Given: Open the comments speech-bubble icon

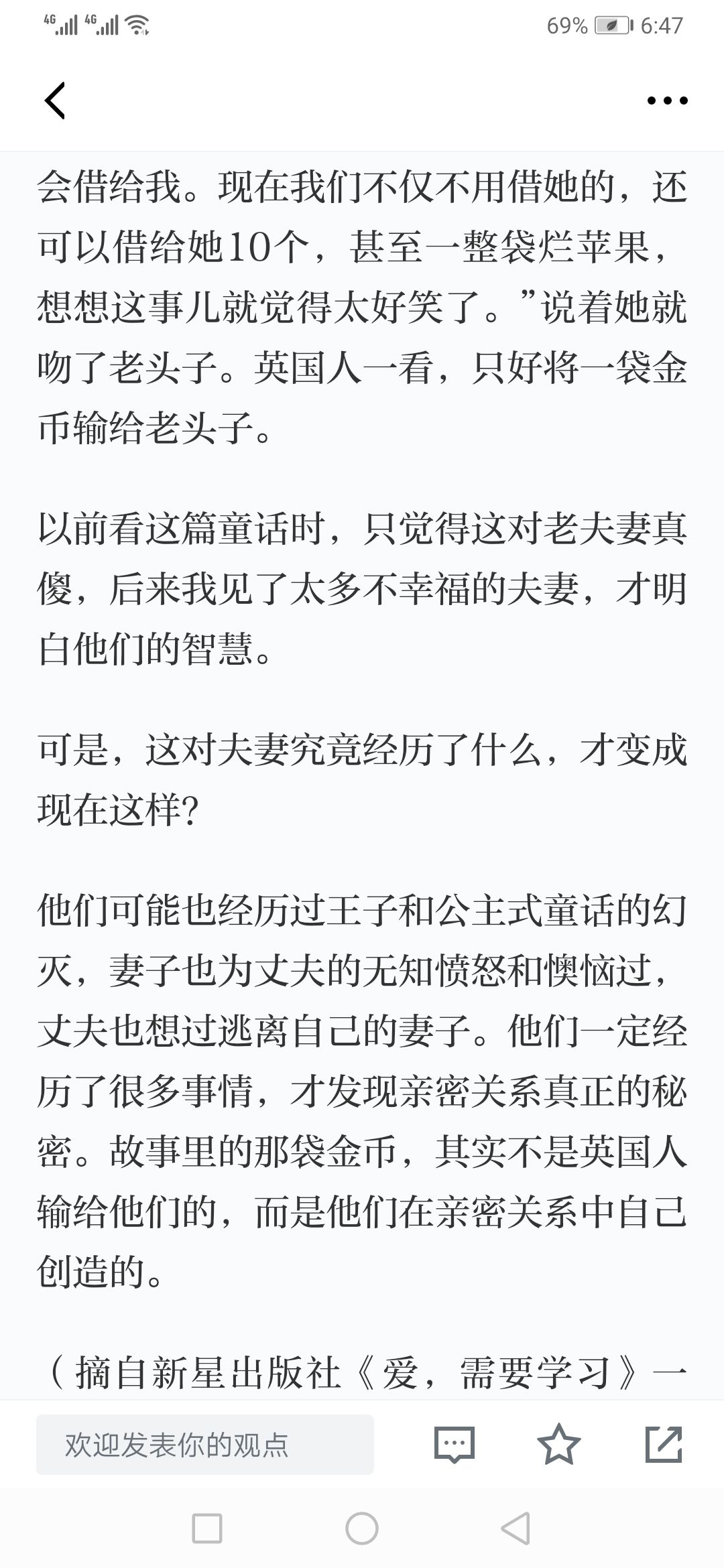Looking at the screenshot, I should tap(455, 1445).
